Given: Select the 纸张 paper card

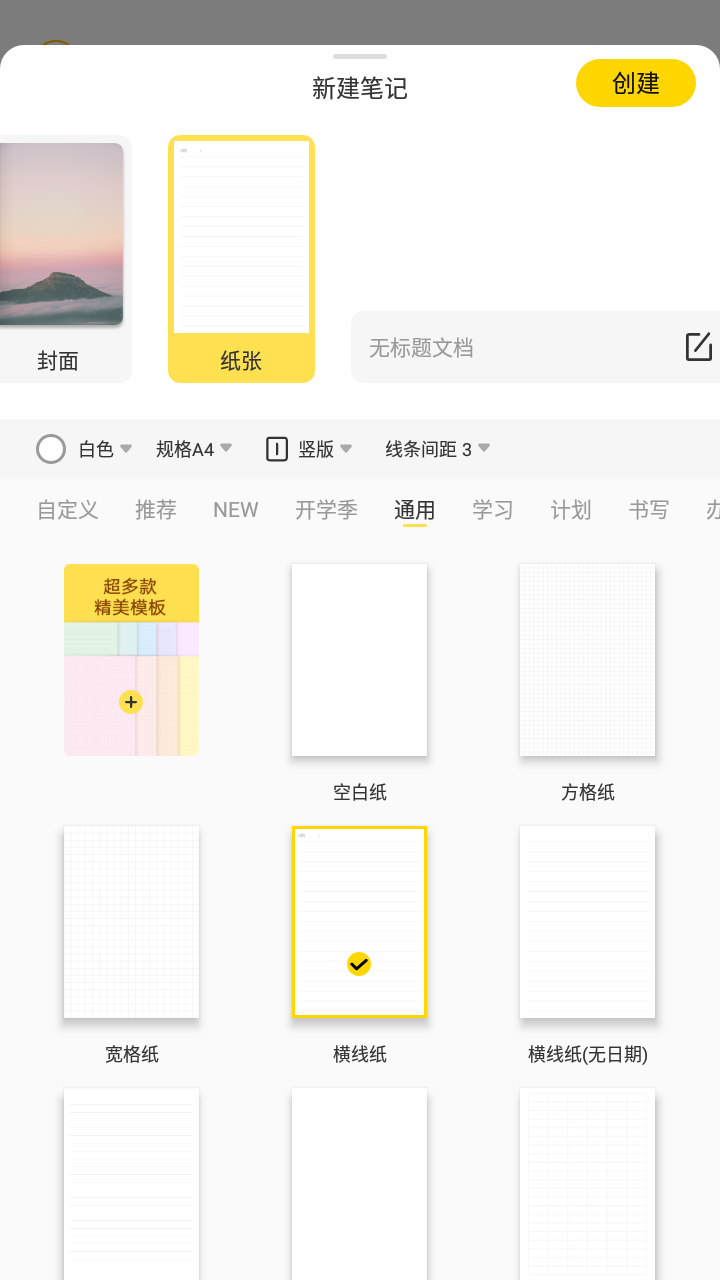Looking at the screenshot, I should tap(241, 258).
